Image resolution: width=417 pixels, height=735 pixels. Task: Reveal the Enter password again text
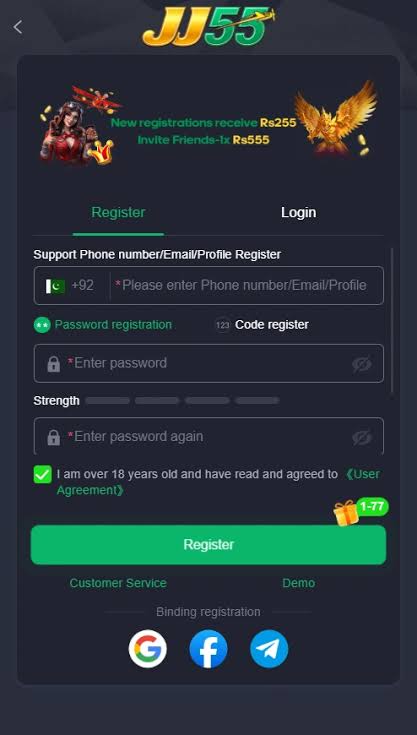click(362, 437)
